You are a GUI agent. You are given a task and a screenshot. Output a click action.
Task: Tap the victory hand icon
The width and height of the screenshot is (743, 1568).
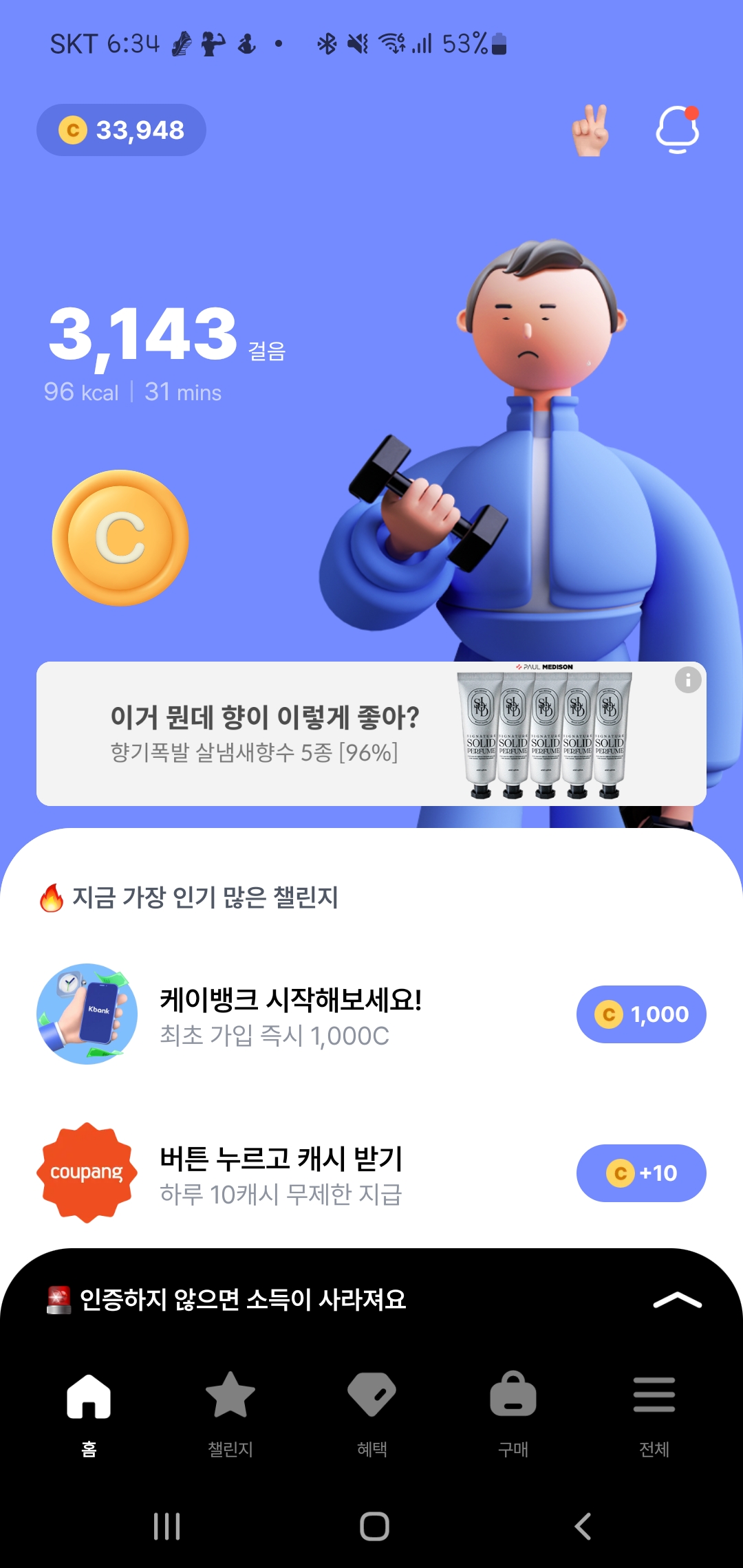tap(590, 130)
